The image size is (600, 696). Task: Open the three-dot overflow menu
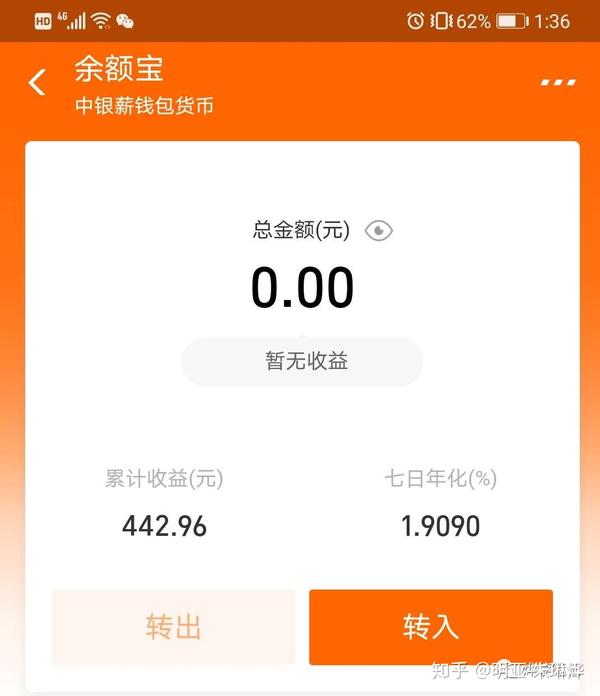point(557,83)
